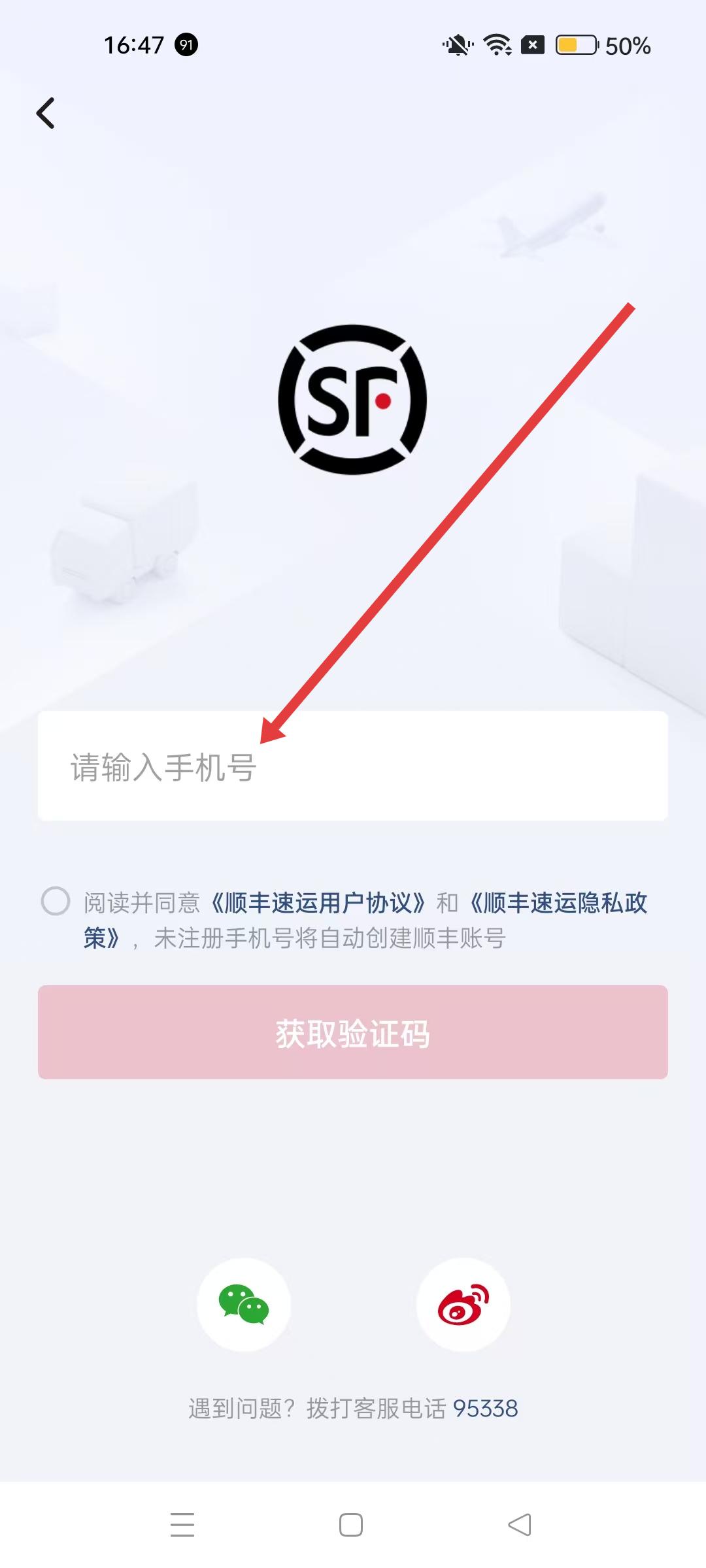Open the 顺丰速运用户协议 link
This screenshot has height=1568, width=706.
318,903
